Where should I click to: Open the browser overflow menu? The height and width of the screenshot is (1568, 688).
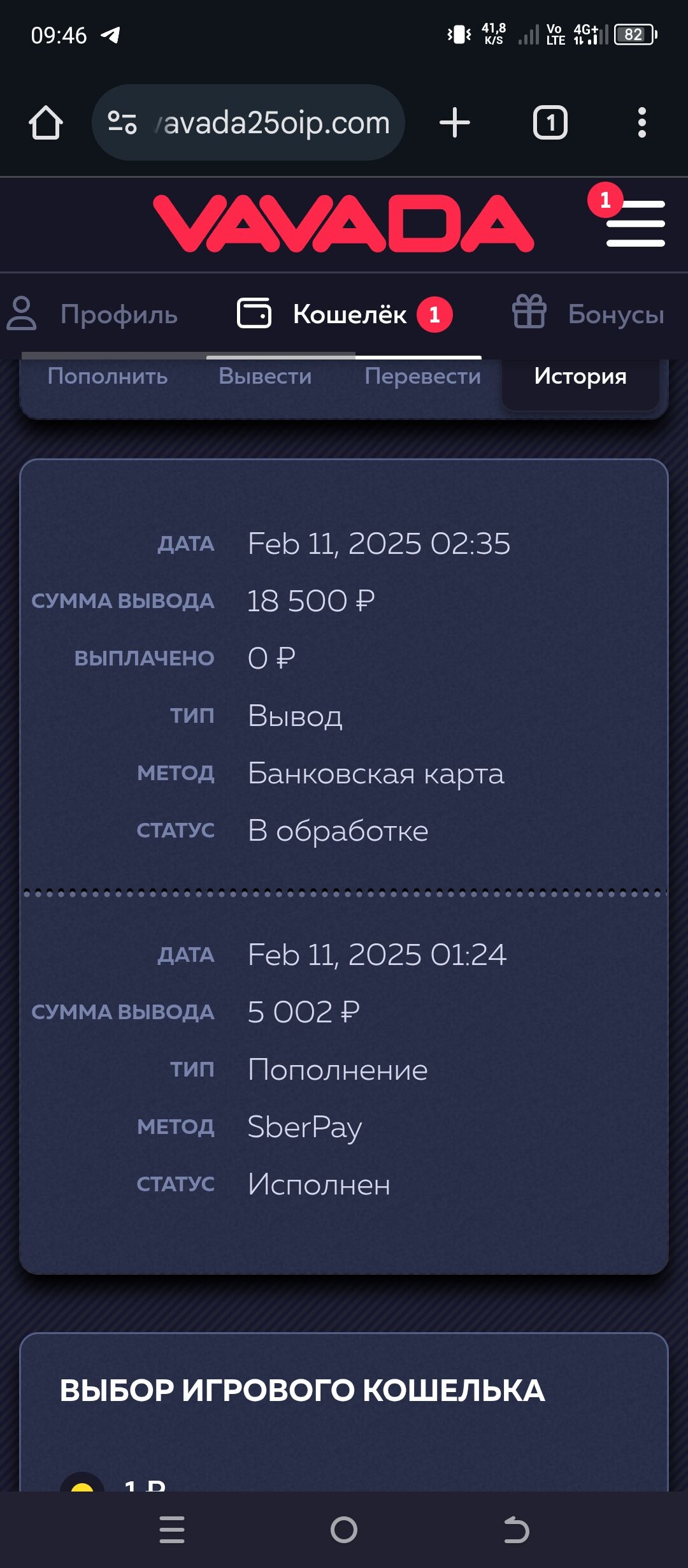click(641, 122)
